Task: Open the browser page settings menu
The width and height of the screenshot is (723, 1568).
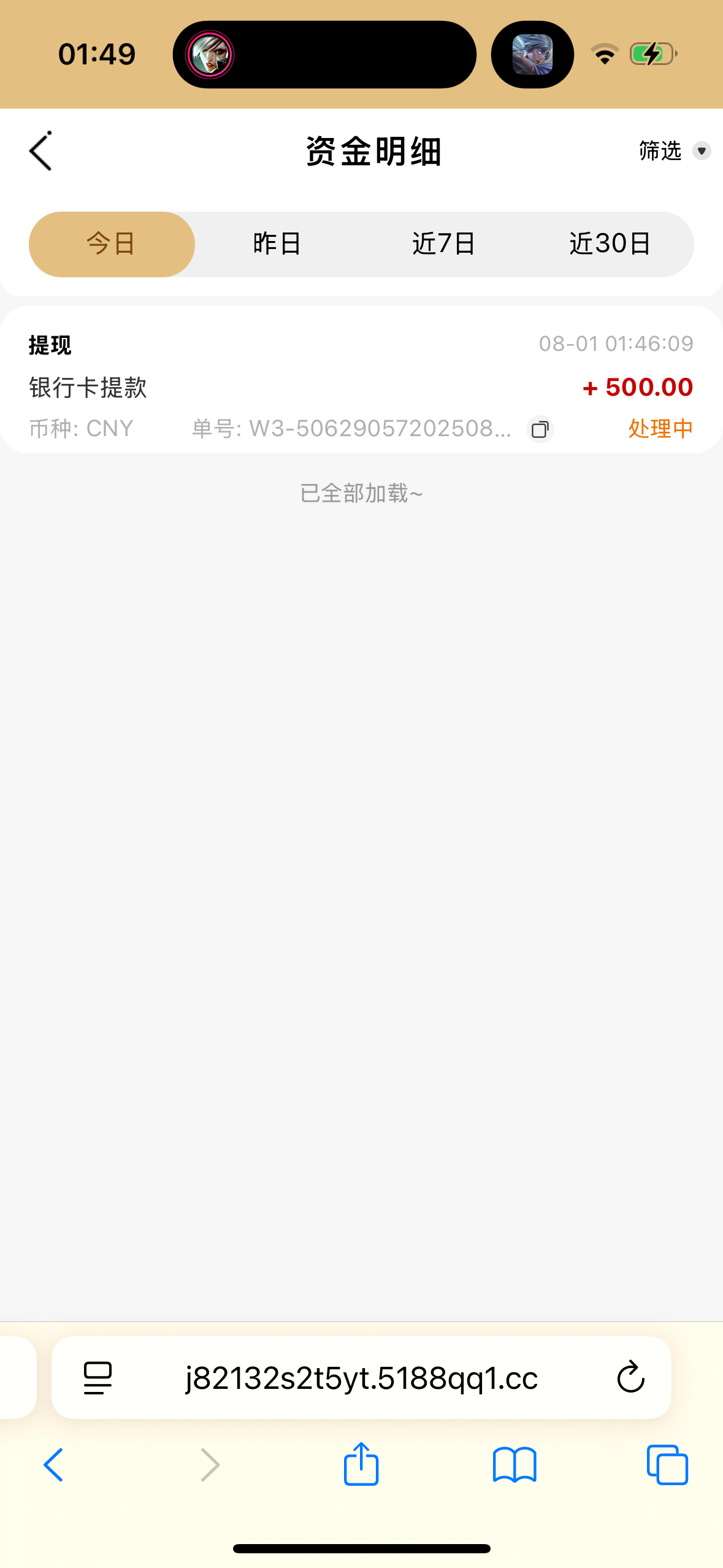Action: [98, 1378]
